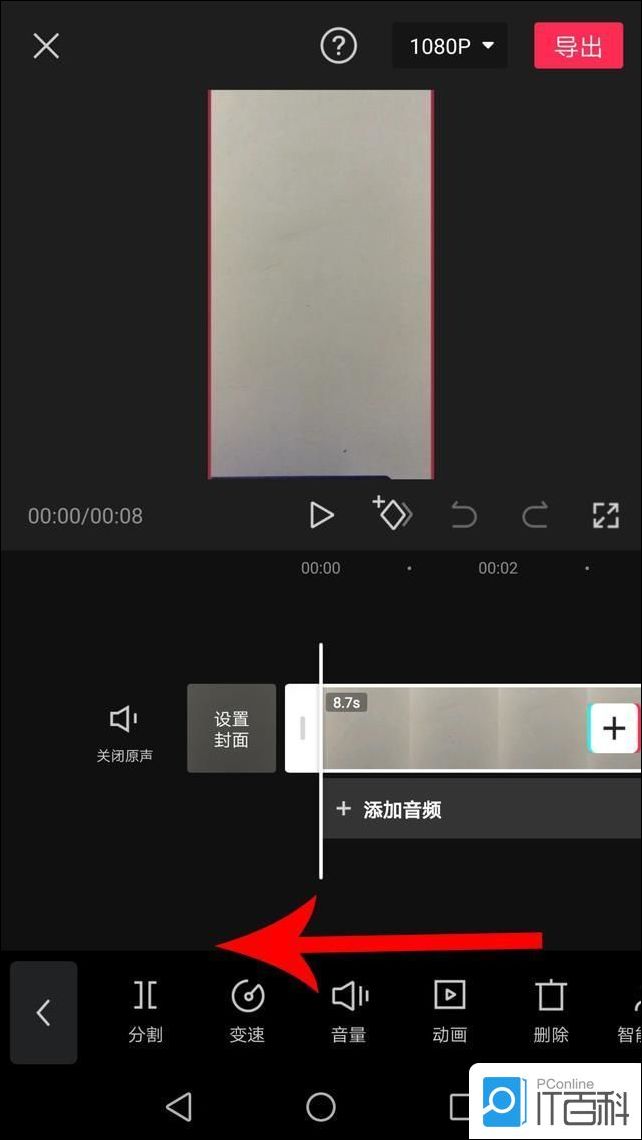Undo the last edit

pyautogui.click(x=463, y=516)
